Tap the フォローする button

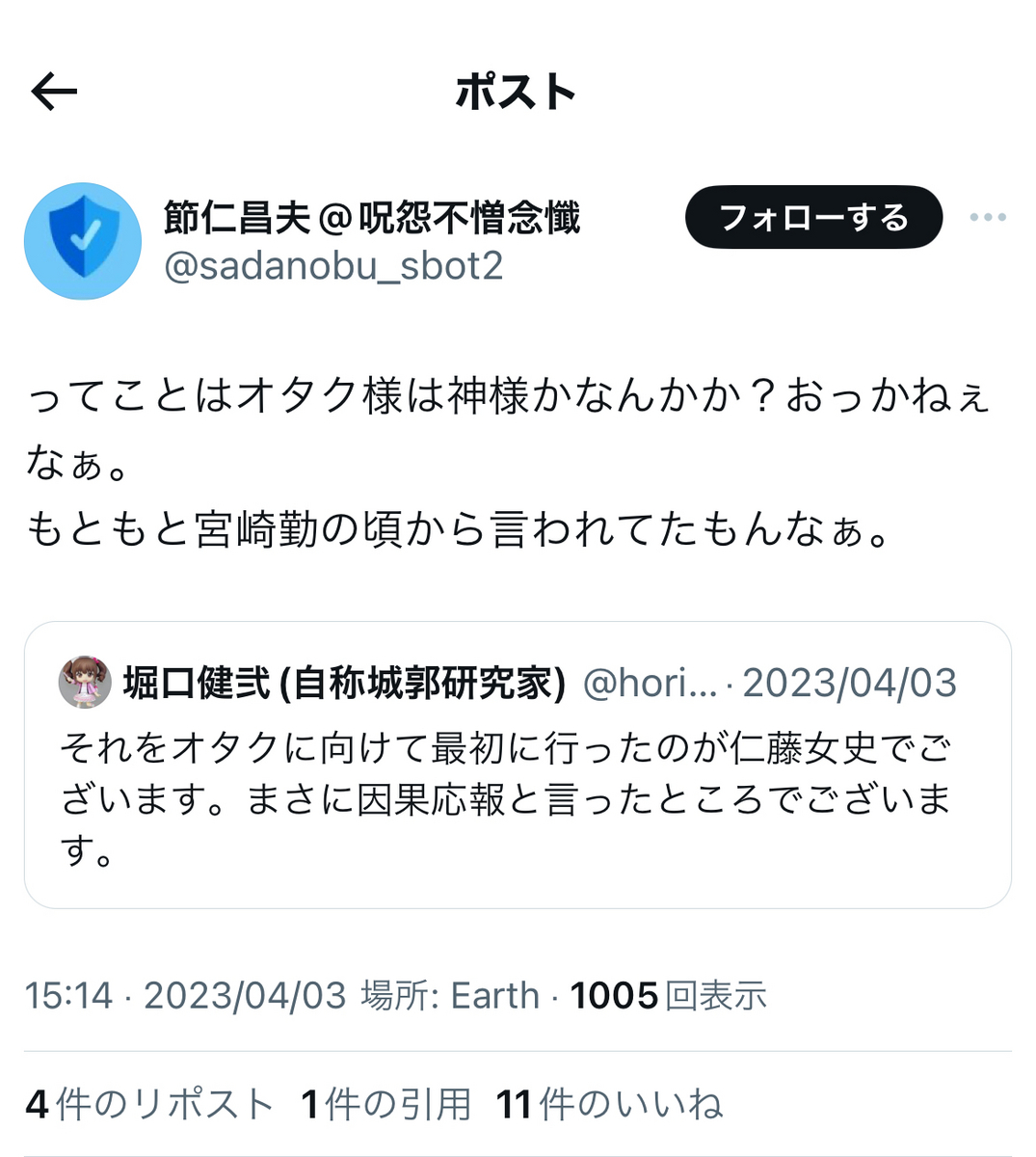click(x=812, y=217)
